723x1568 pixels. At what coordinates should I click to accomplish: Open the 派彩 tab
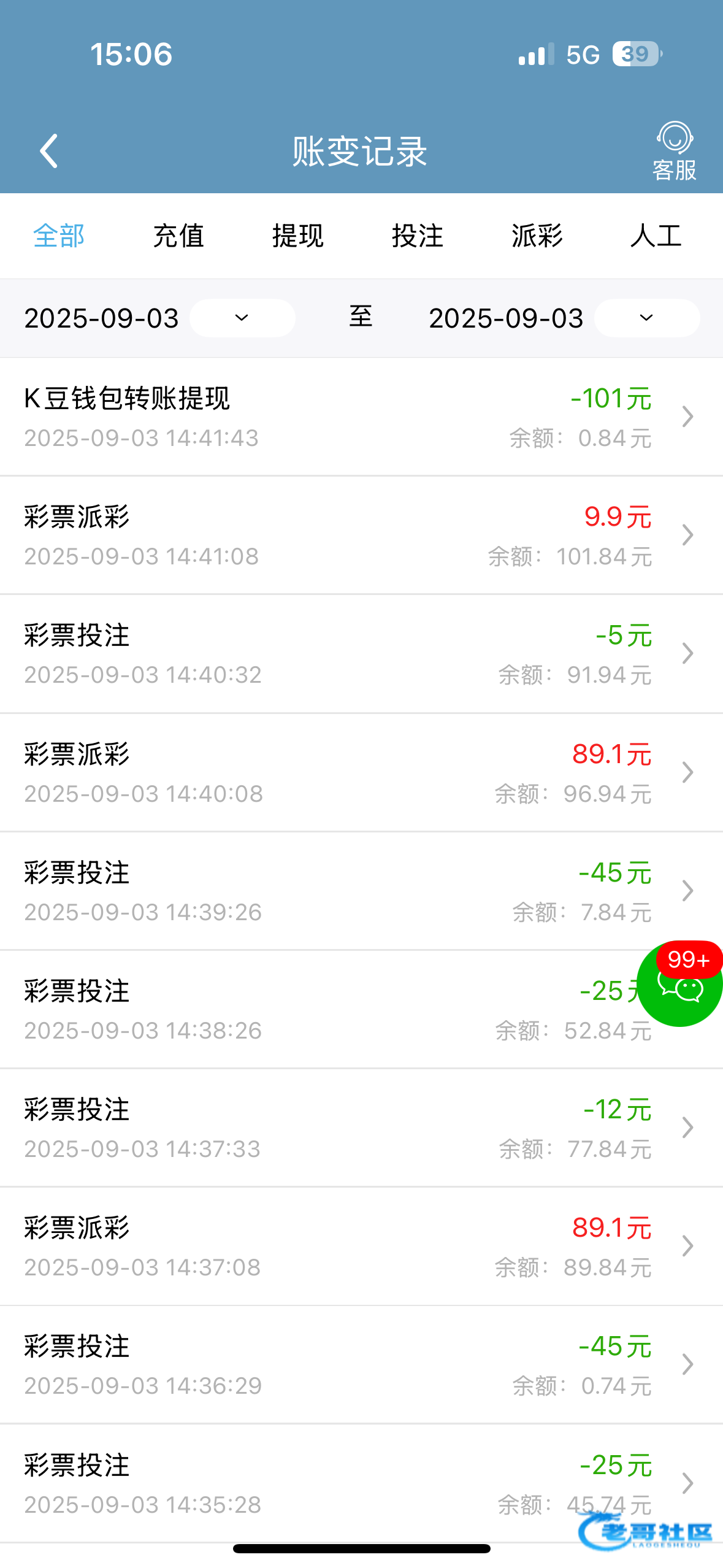tap(537, 236)
